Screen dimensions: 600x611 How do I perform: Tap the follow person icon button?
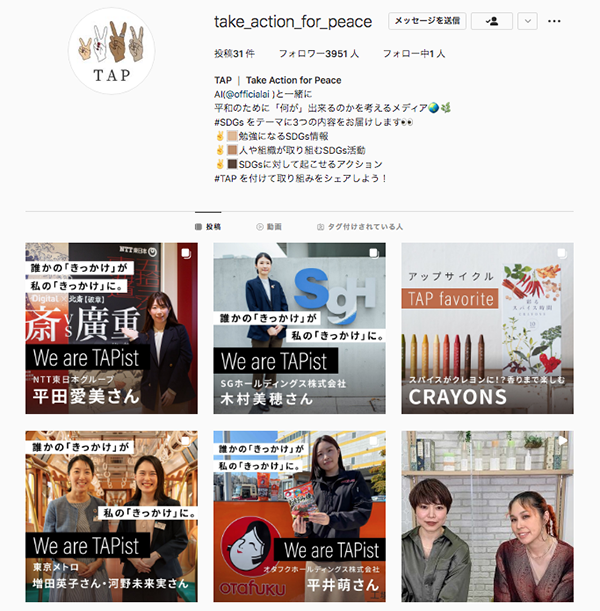click(491, 21)
